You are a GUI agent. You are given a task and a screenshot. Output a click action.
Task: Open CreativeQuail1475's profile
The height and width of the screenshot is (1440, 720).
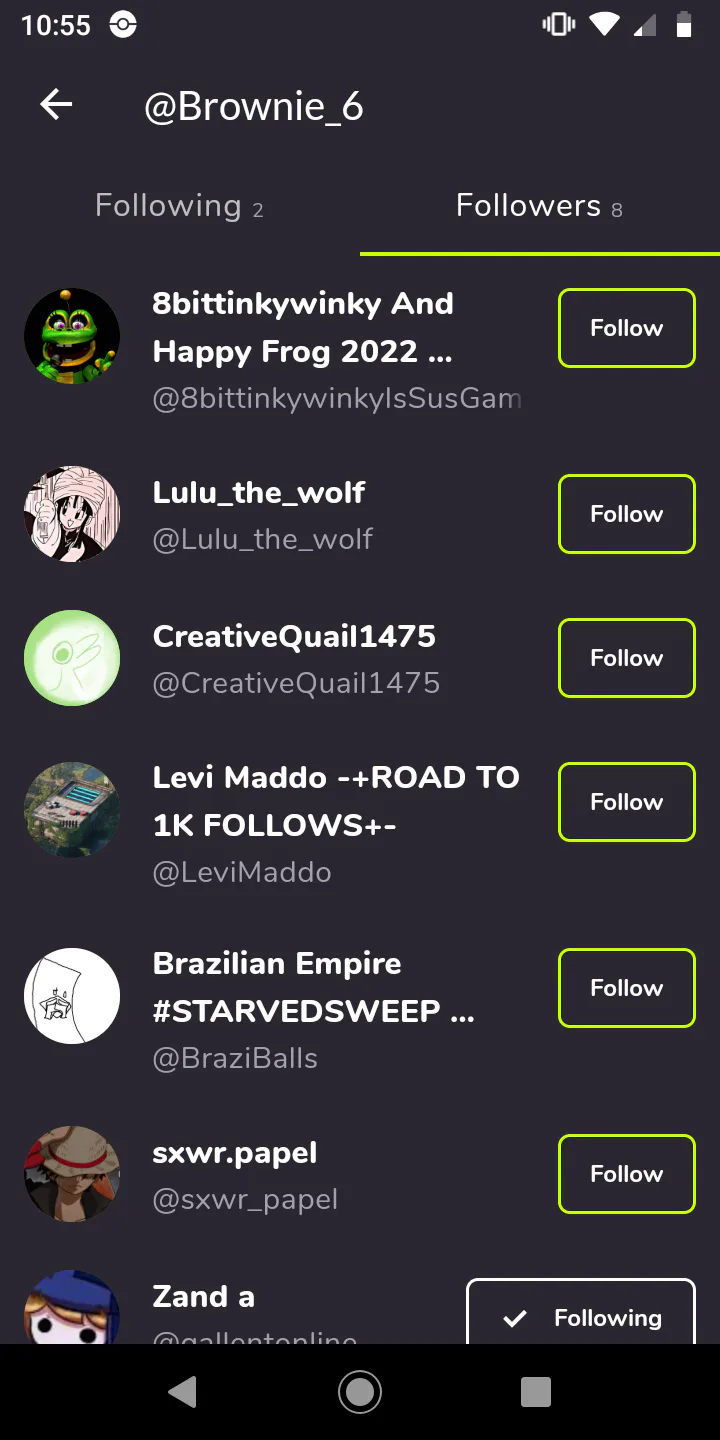point(295,658)
